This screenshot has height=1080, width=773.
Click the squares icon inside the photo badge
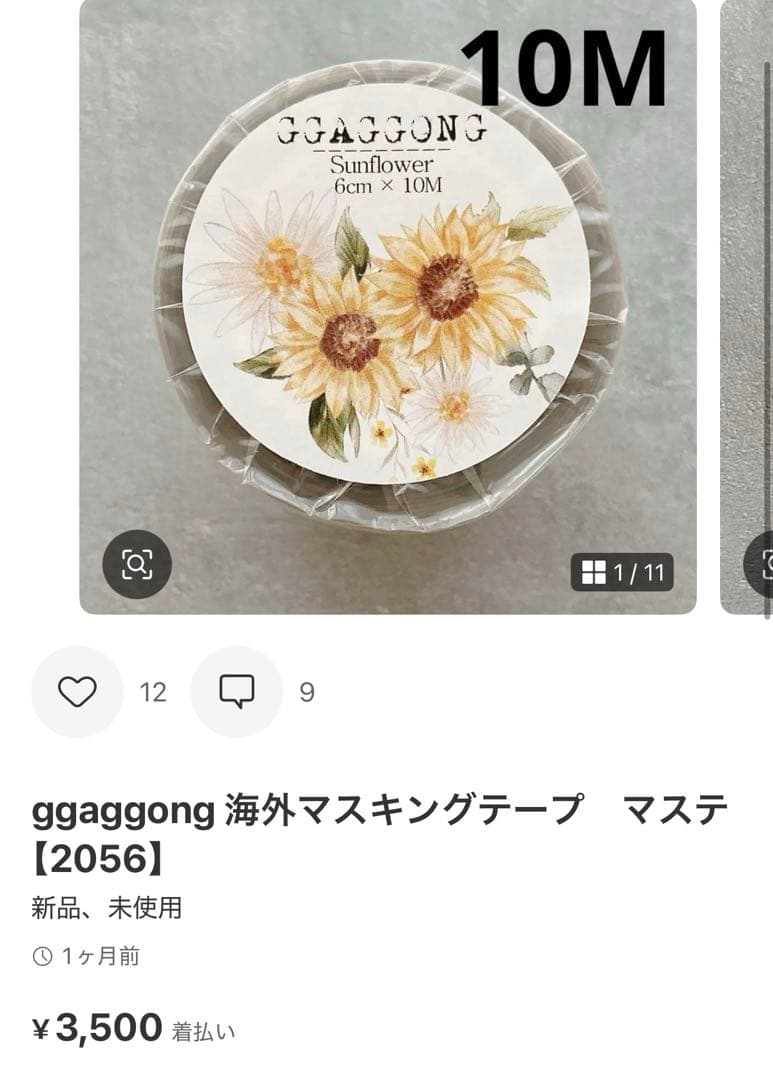pyautogui.click(x=594, y=570)
